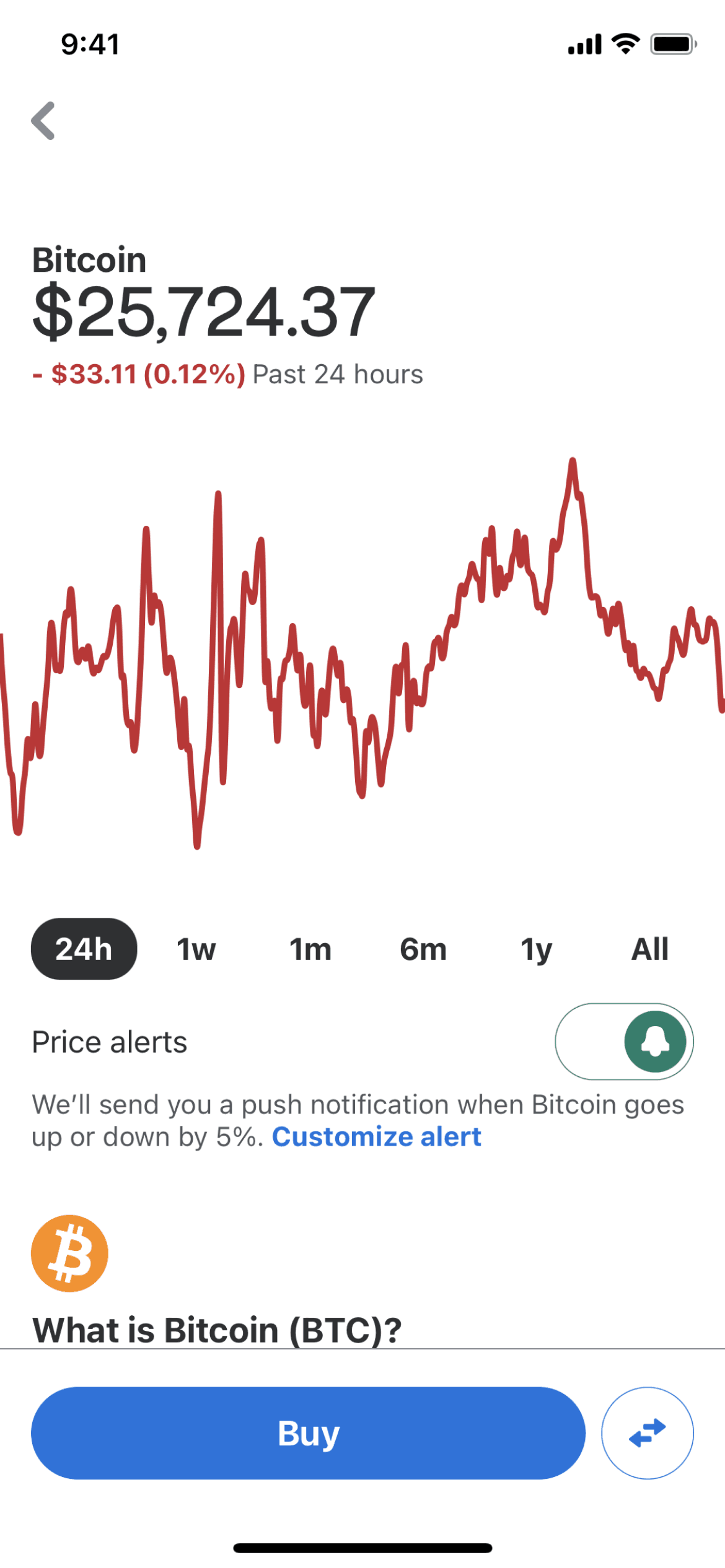The image size is (725, 1568).
Task: Open the Customize alert link
Action: point(376,1137)
